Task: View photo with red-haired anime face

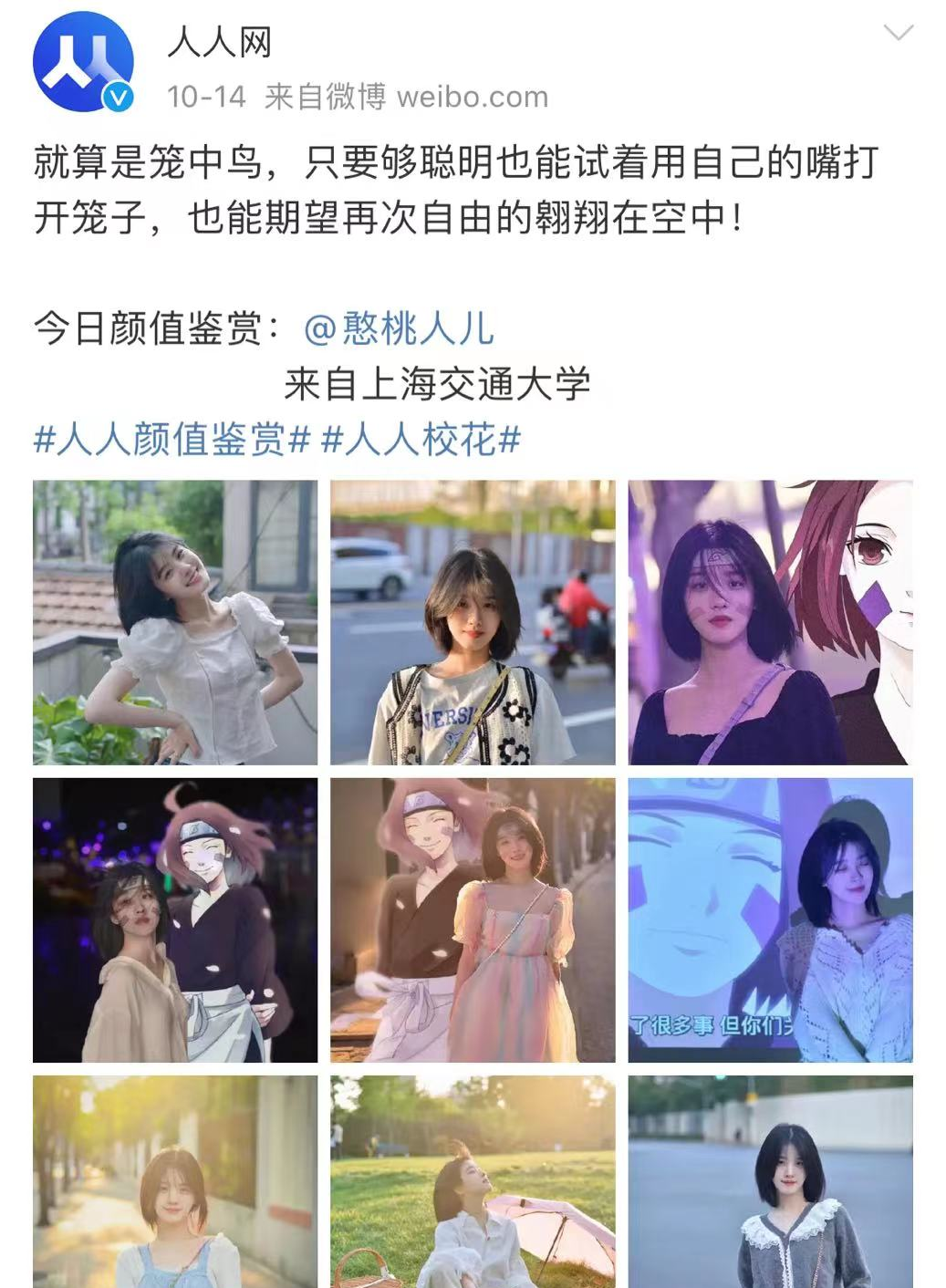Action: 770,622
